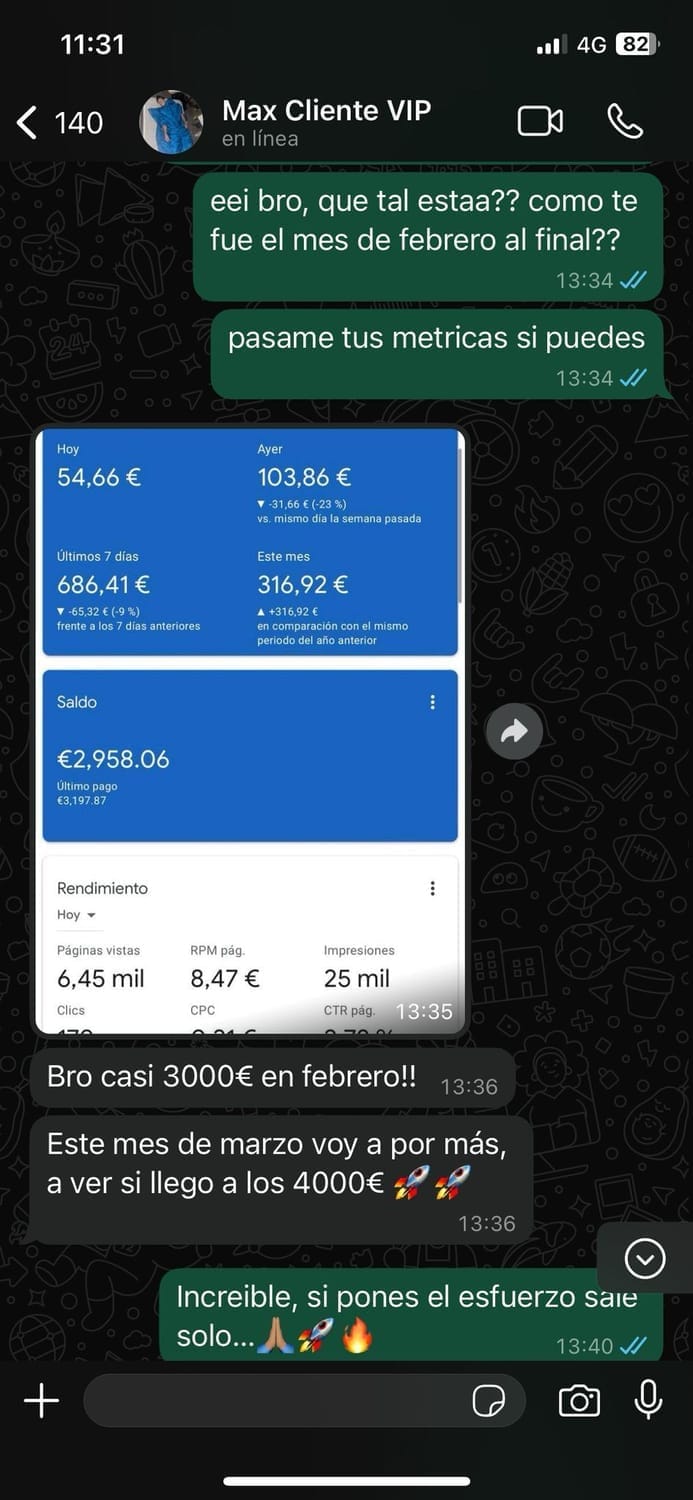Go back to the chat list
Viewport: 693px width, 1500px height.
[x=28, y=123]
